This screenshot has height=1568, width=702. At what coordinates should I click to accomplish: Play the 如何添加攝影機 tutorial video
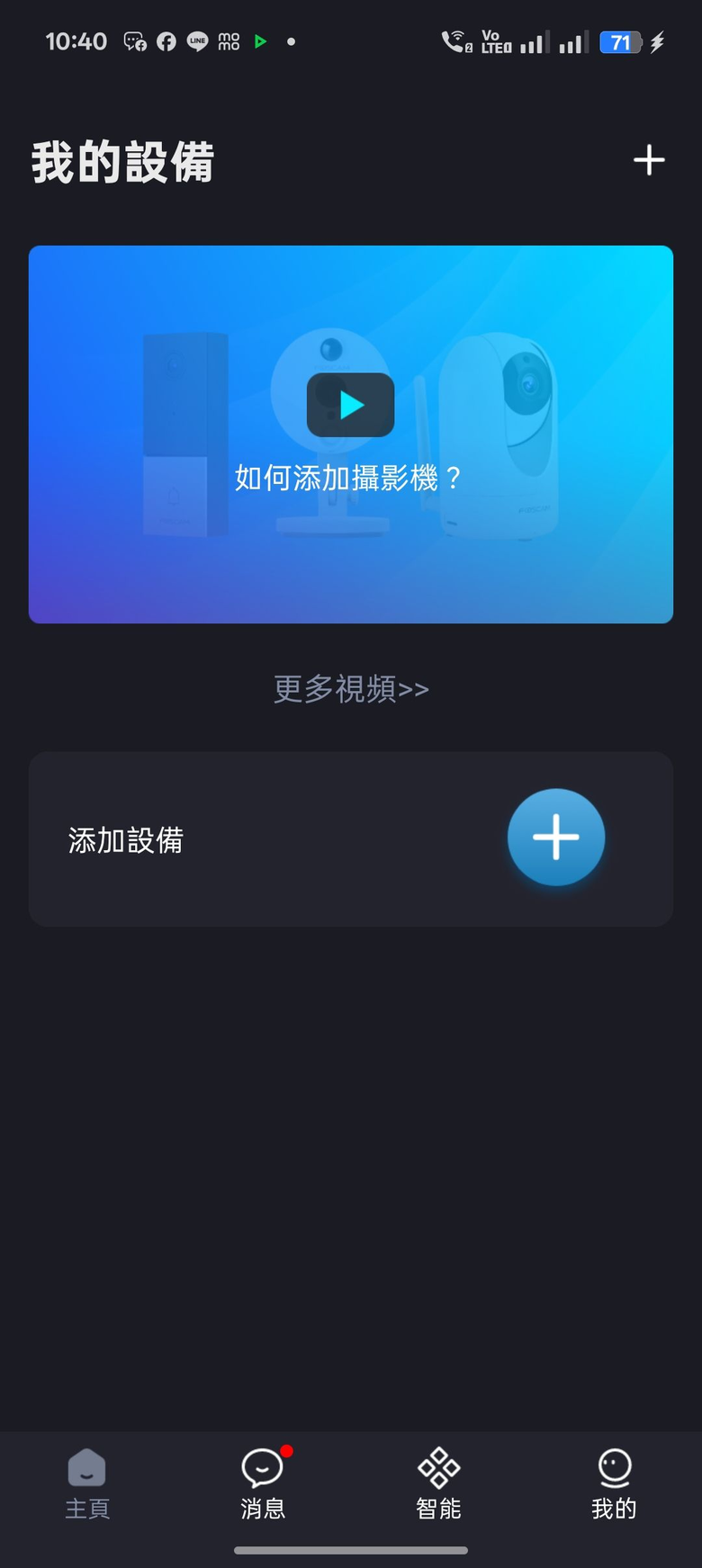coord(350,405)
